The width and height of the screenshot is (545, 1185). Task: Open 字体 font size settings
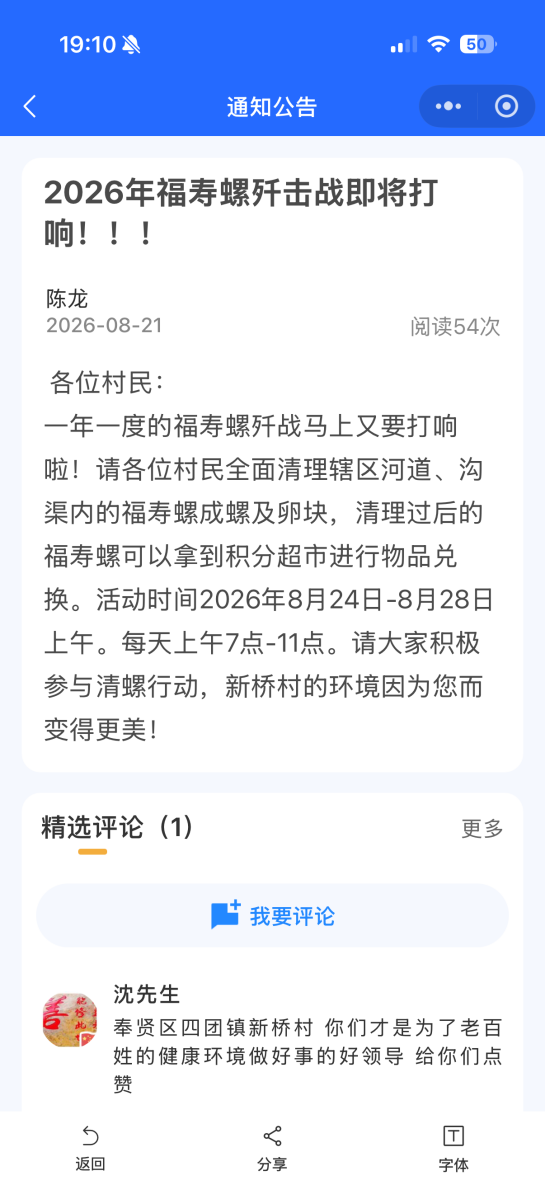(x=454, y=1148)
